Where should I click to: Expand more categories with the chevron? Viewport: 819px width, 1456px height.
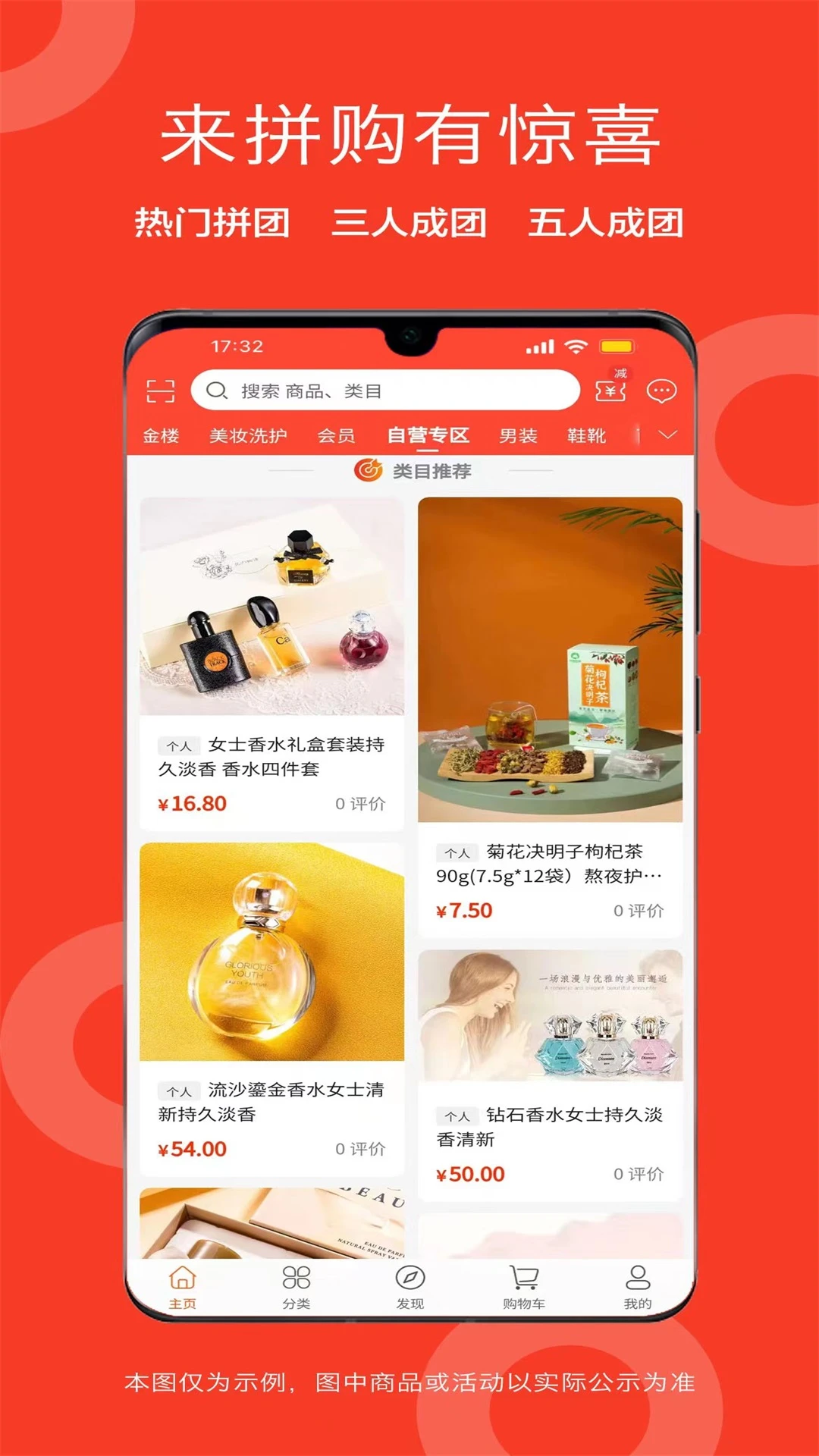pyautogui.click(x=666, y=436)
